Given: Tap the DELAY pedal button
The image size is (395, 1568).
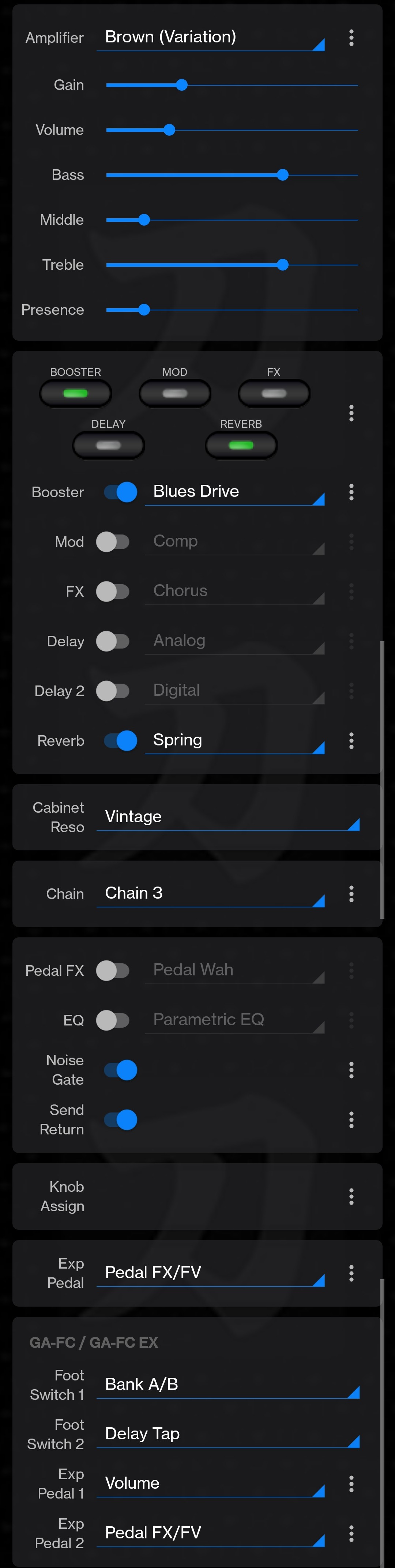Looking at the screenshot, I should point(108,445).
